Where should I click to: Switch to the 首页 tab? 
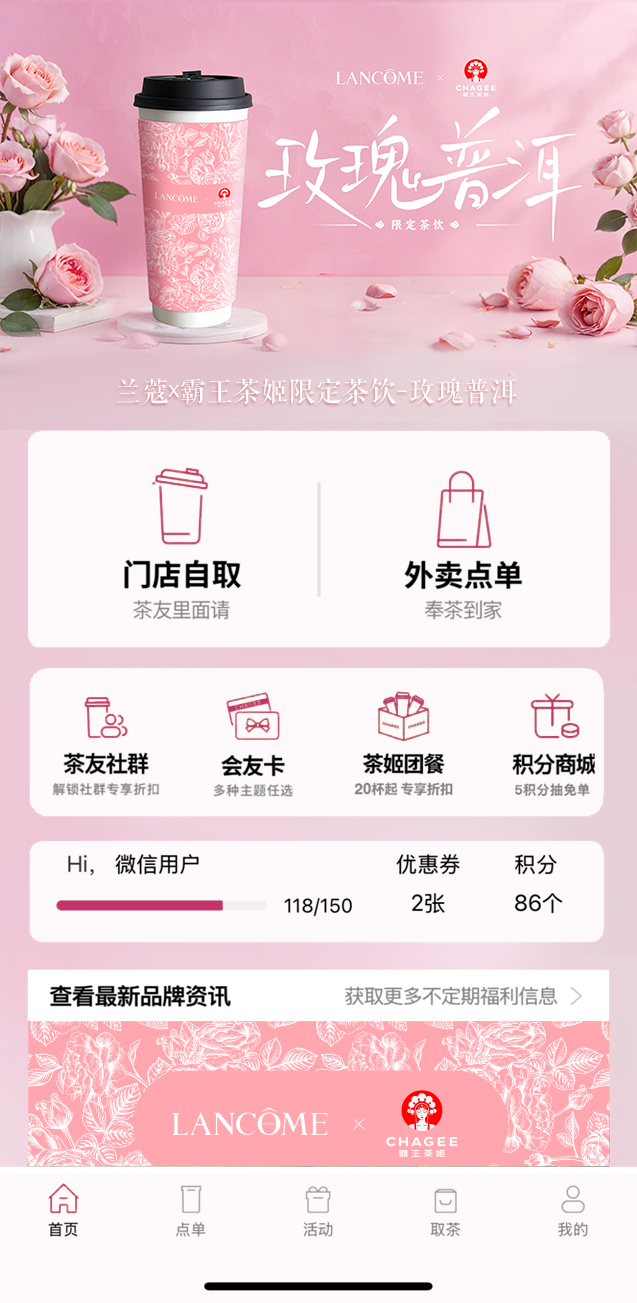pyautogui.click(x=63, y=1210)
